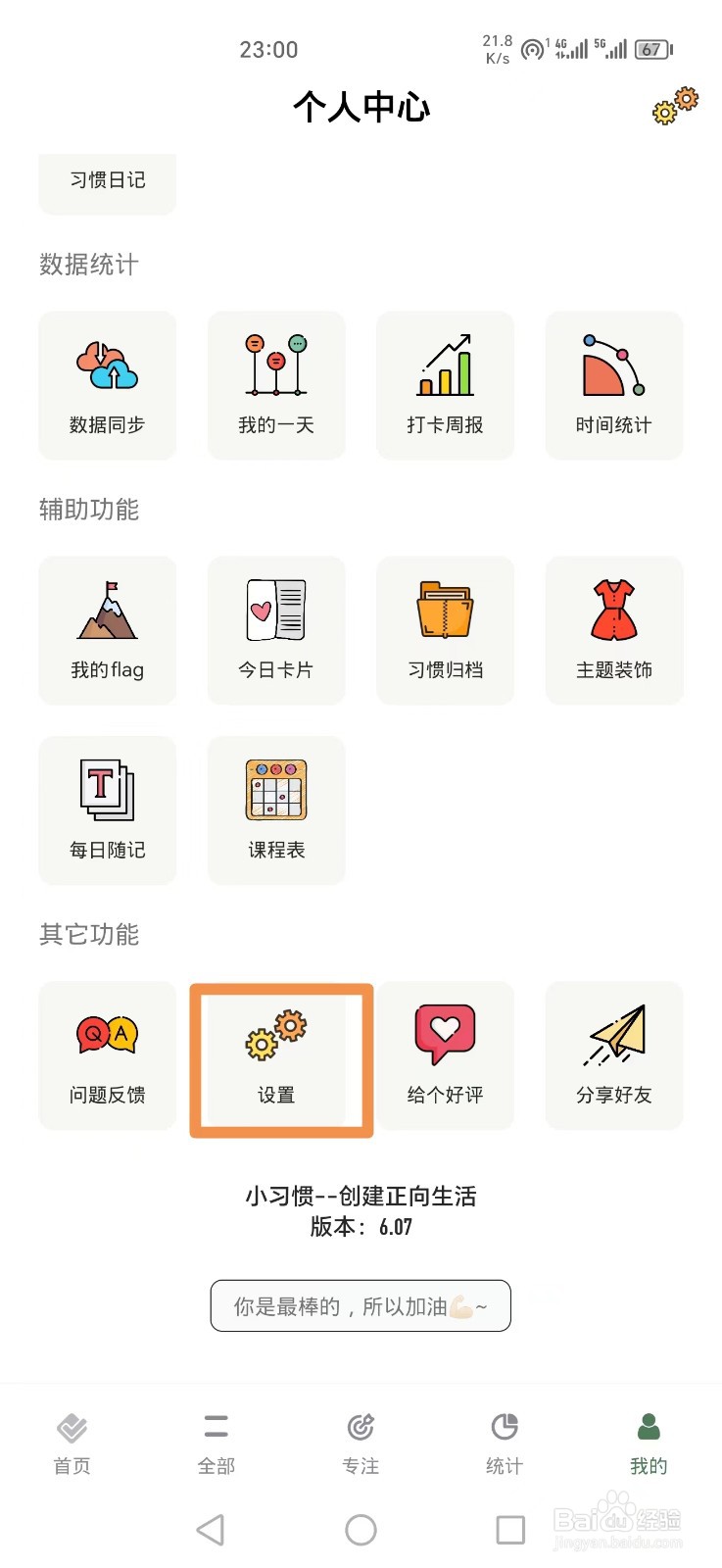Screen dimensions: 722x1568
Task: Tap 给个好评 to rate the app
Action: [x=445, y=1054]
